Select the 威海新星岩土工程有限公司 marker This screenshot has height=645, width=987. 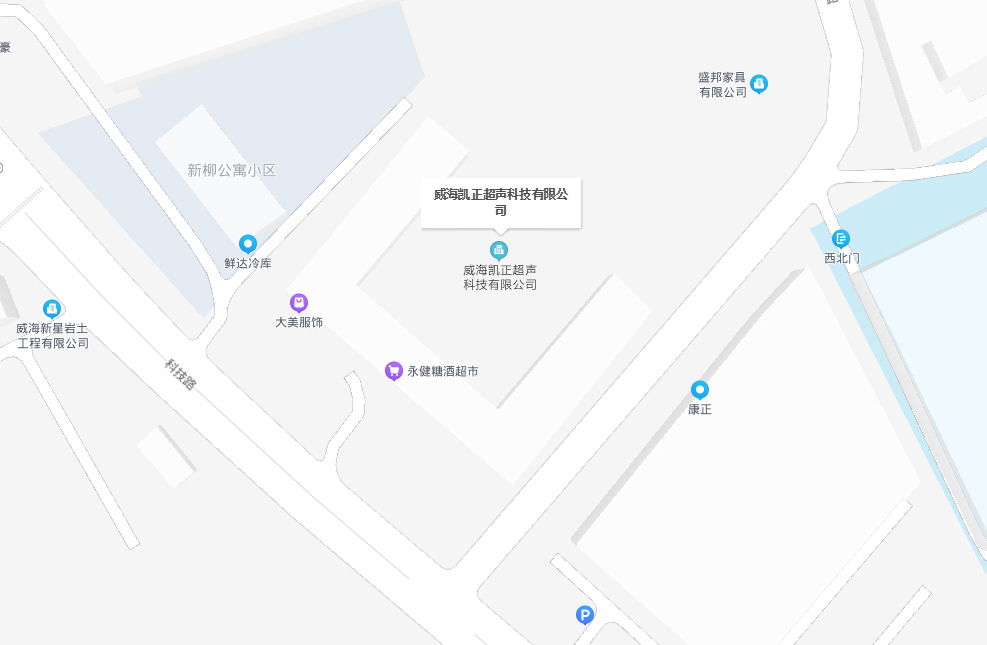pos(52,309)
